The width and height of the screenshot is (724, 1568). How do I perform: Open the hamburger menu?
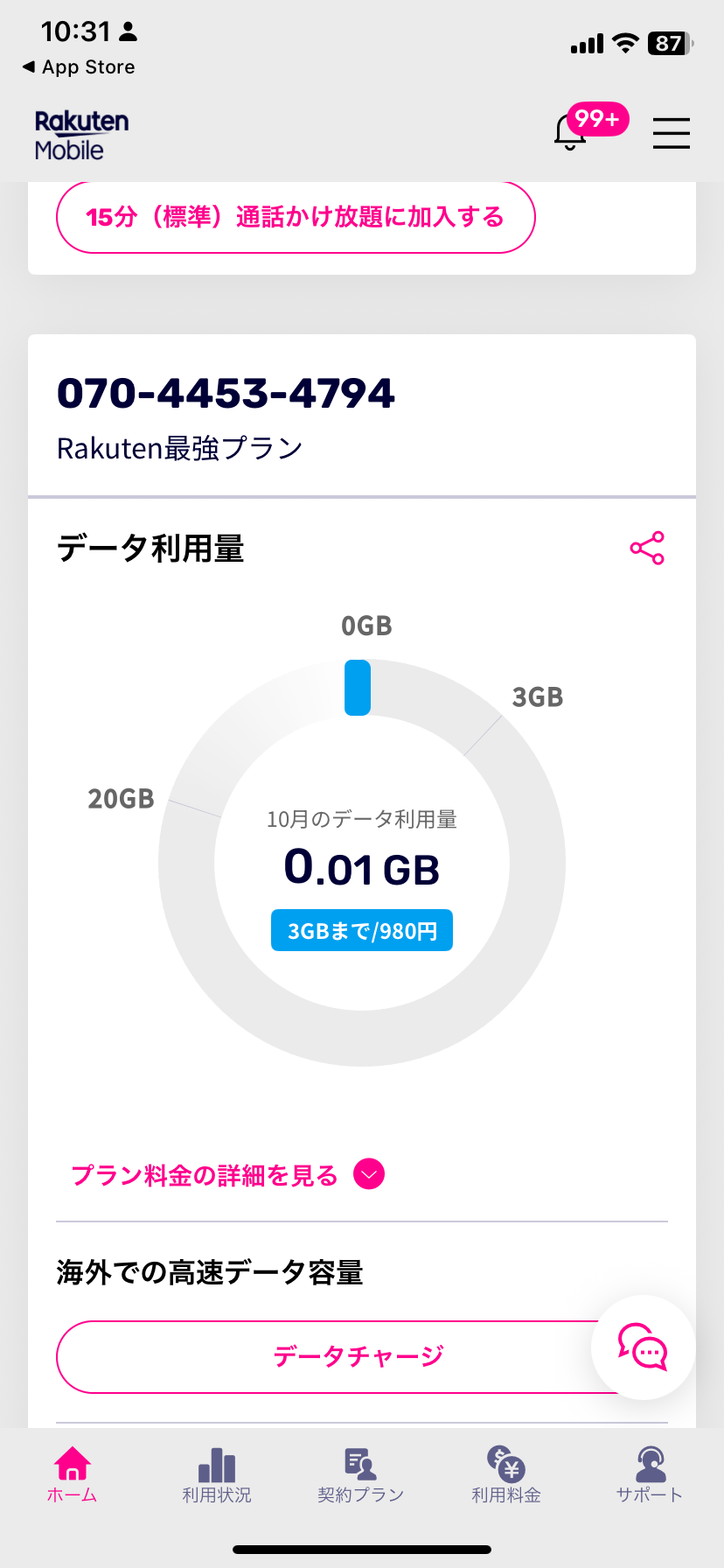tap(671, 133)
